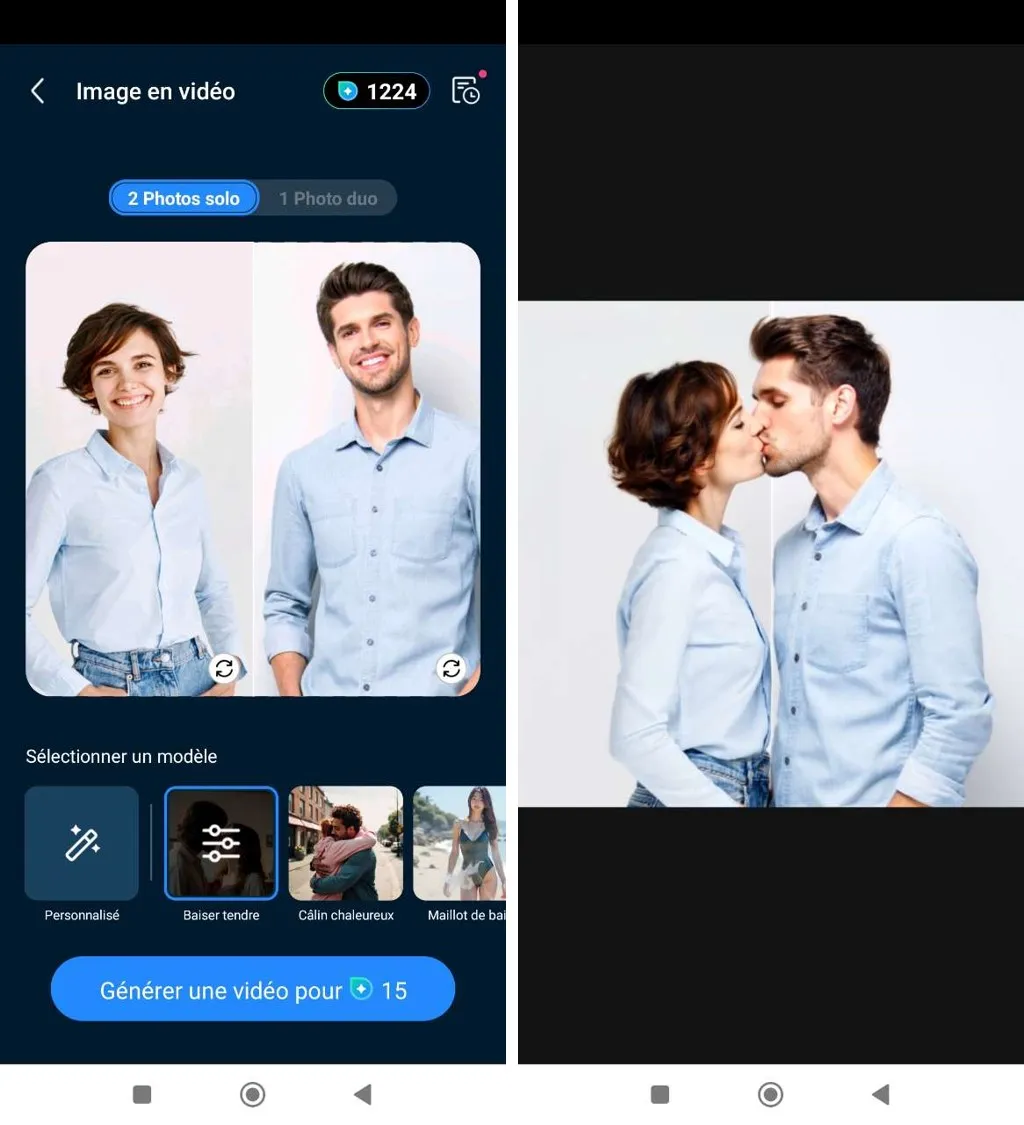1024x1125 pixels.
Task: Pick the Câlin chaleureux model
Action: (346, 843)
